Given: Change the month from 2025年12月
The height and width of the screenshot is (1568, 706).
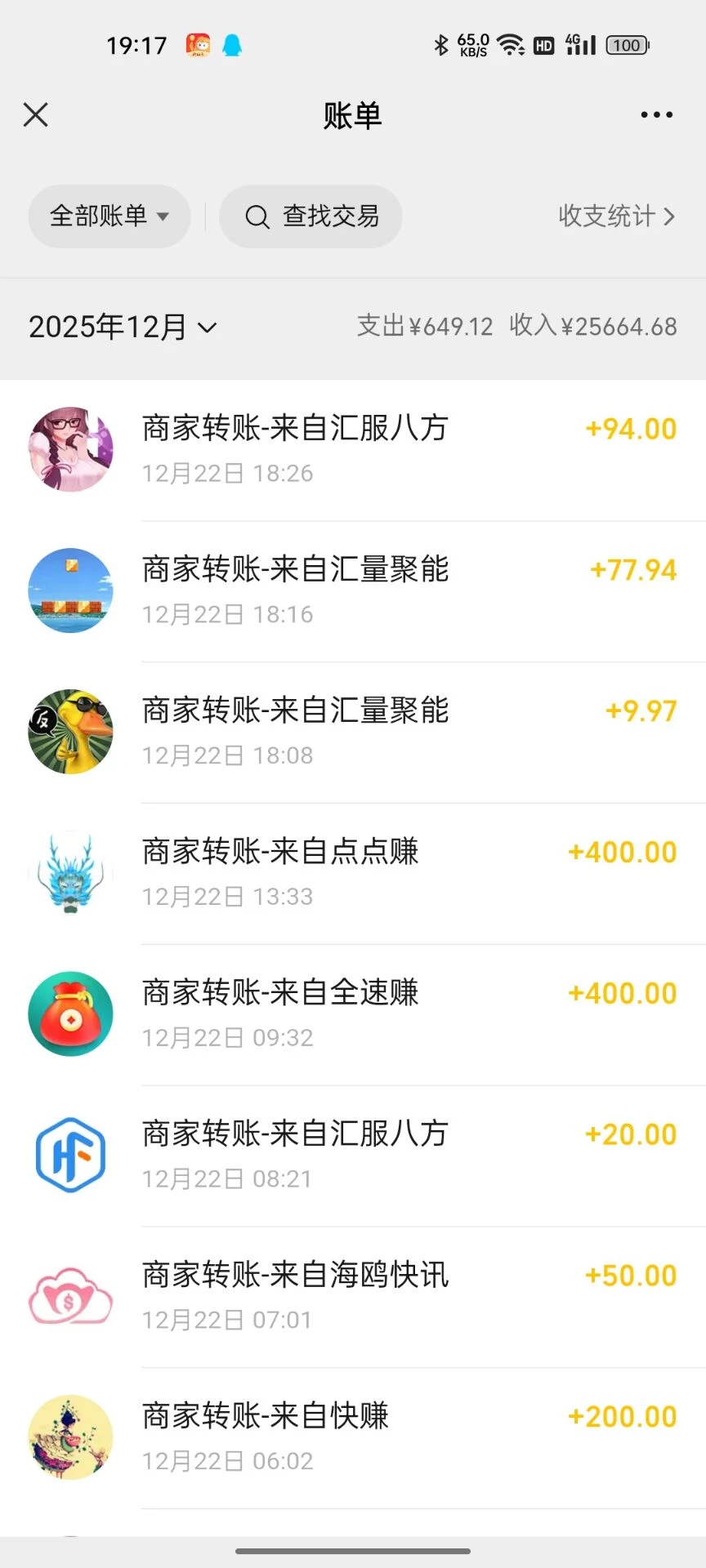Looking at the screenshot, I should coord(123,327).
